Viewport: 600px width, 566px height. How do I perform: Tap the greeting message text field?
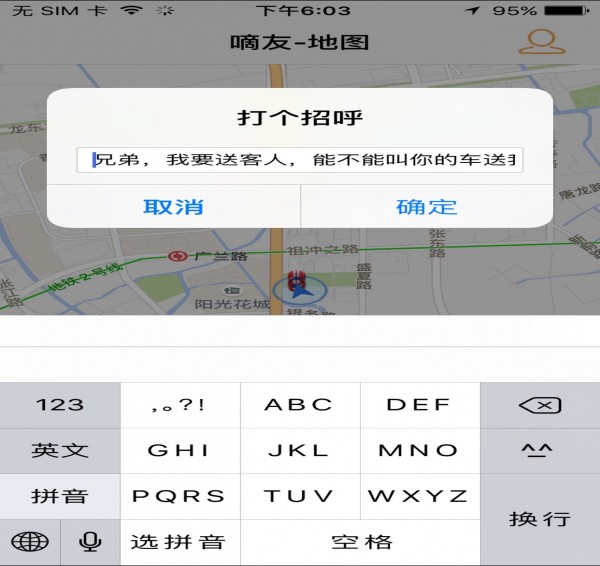[x=300, y=159]
